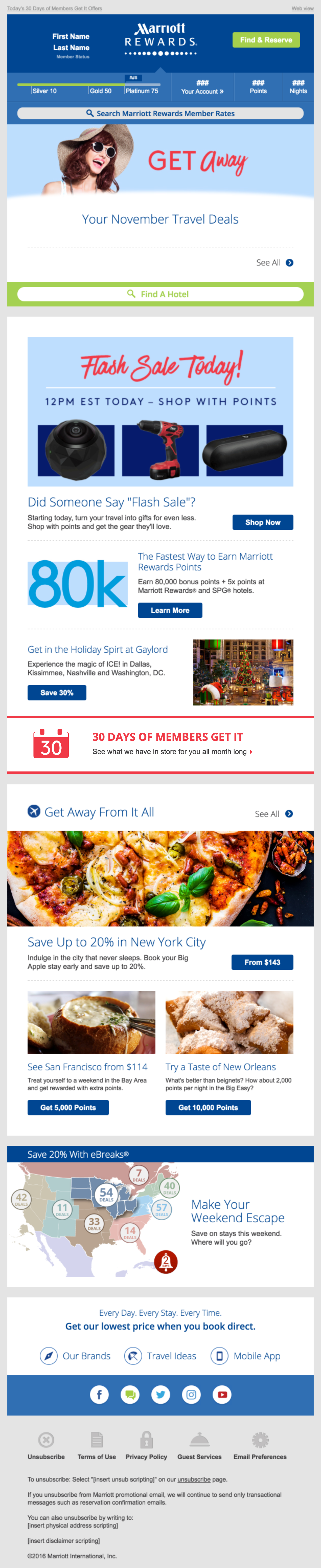This screenshot has height=1568, width=321.
Task: Tap Save 30% for Gaylord holiday offer
Action: [56, 693]
